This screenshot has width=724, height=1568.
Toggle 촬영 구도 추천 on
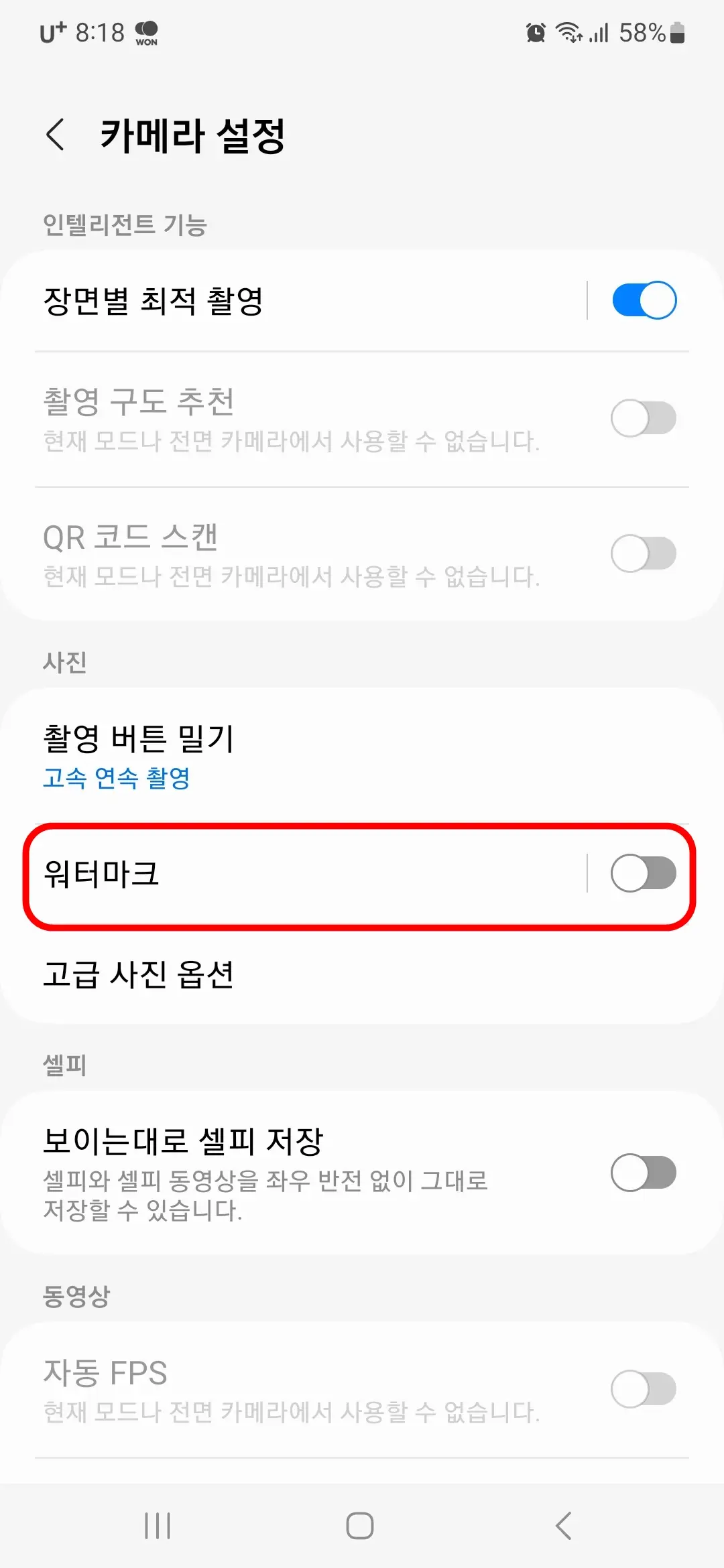pyautogui.click(x=644, y=417)
